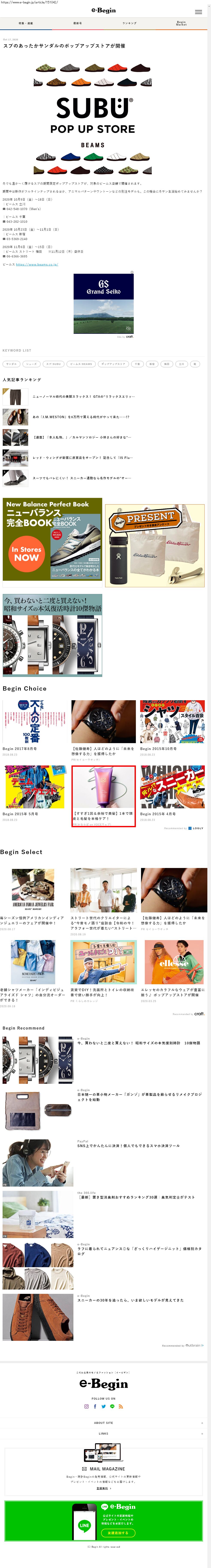Open ranking article about レッド・ウィング
This screenshot has height=1568, width=211.
[82, 458]
